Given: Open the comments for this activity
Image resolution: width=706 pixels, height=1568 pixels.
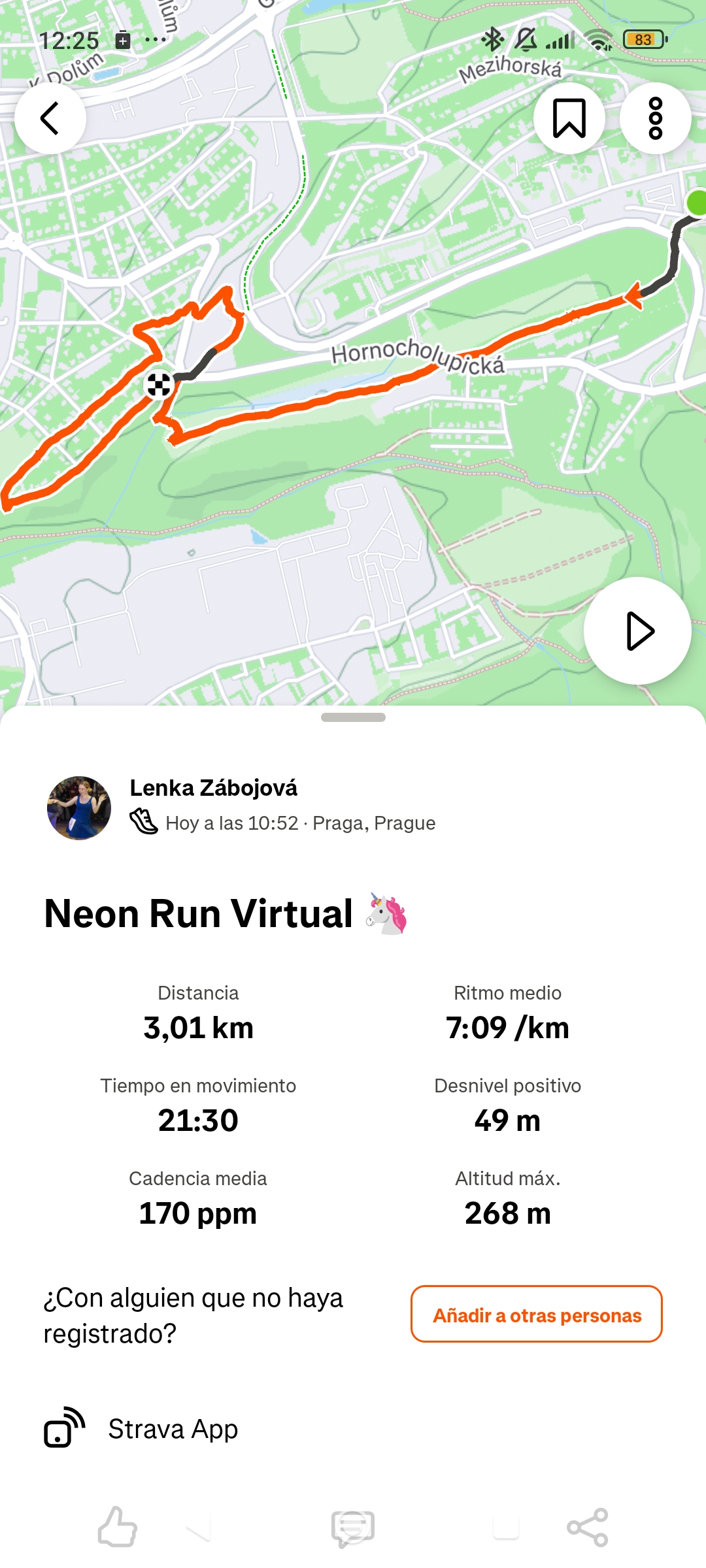Looking at the screenshot, I should point(353,1527).
